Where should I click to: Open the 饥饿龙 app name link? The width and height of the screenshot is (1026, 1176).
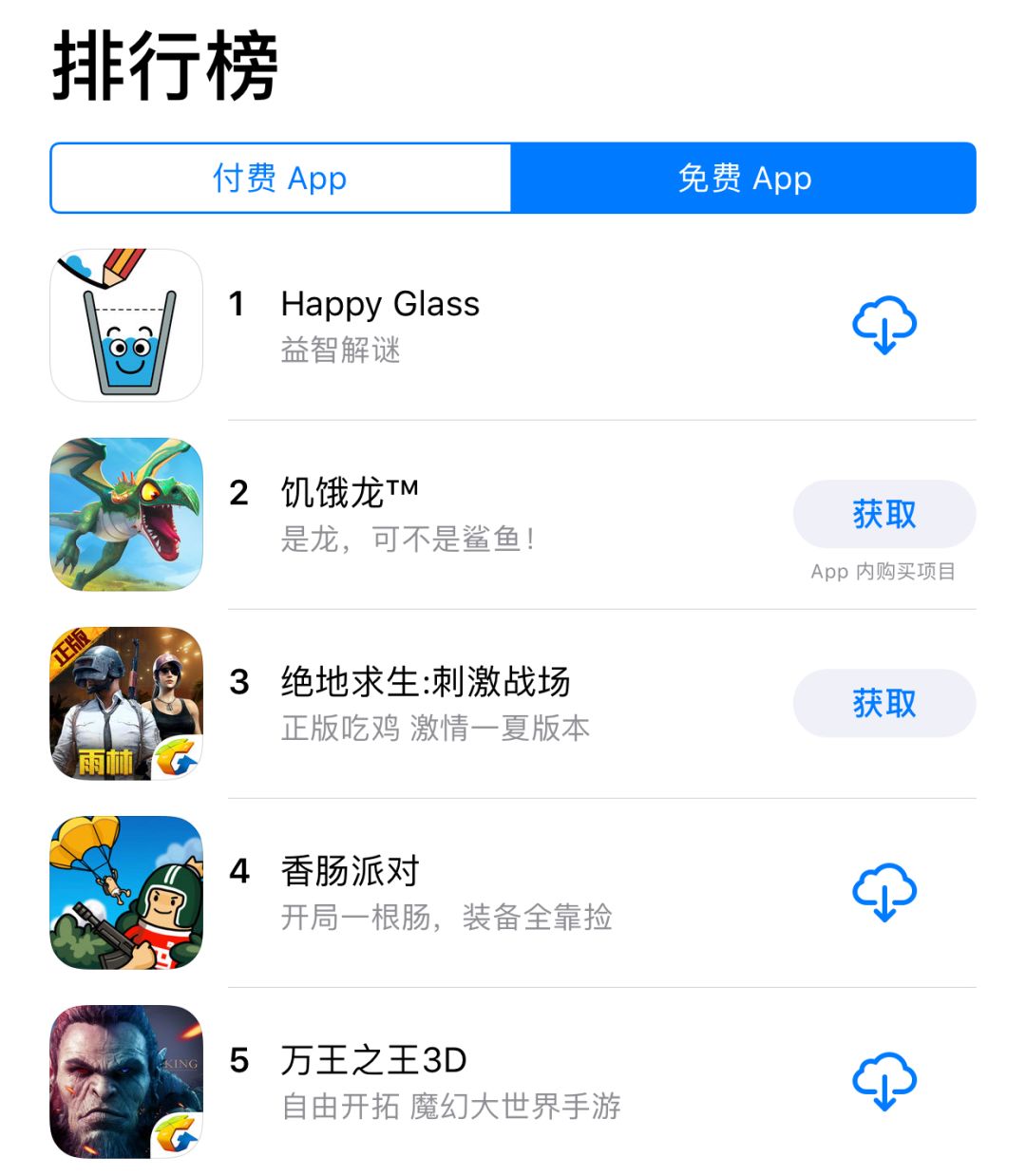(x=351, y=492)
